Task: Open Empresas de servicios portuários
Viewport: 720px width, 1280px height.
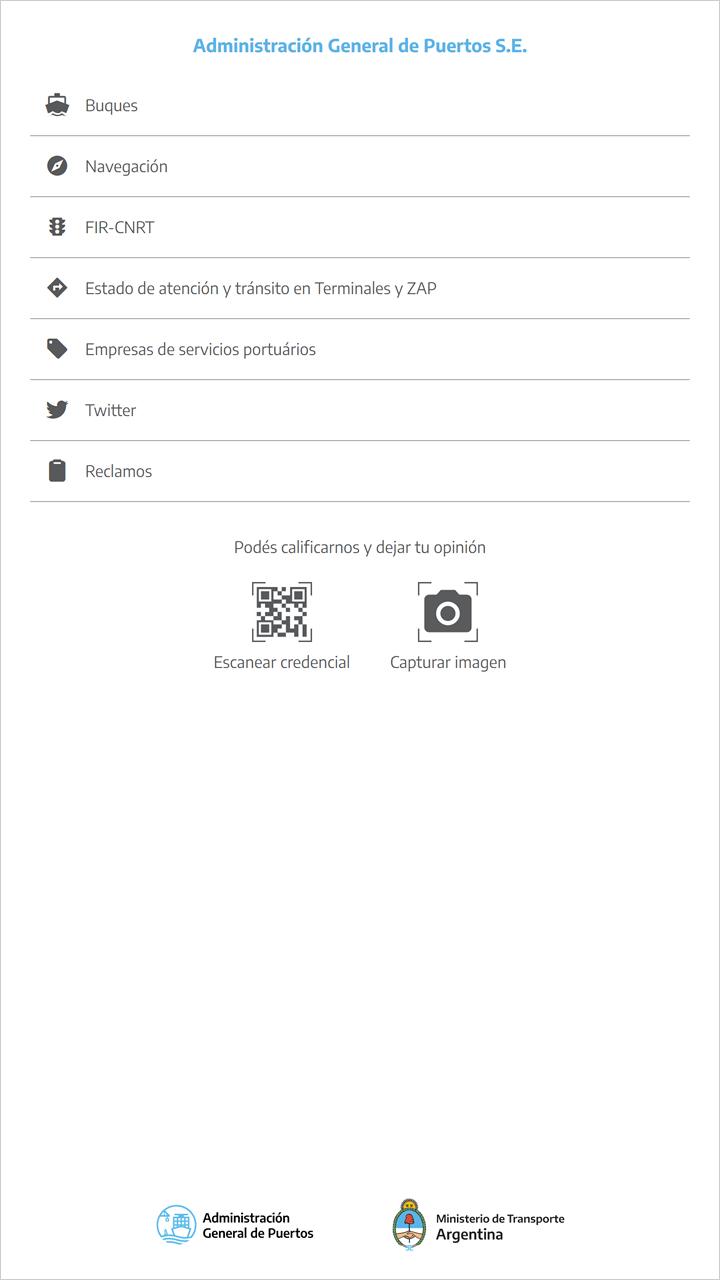Action: coord(360,349)
